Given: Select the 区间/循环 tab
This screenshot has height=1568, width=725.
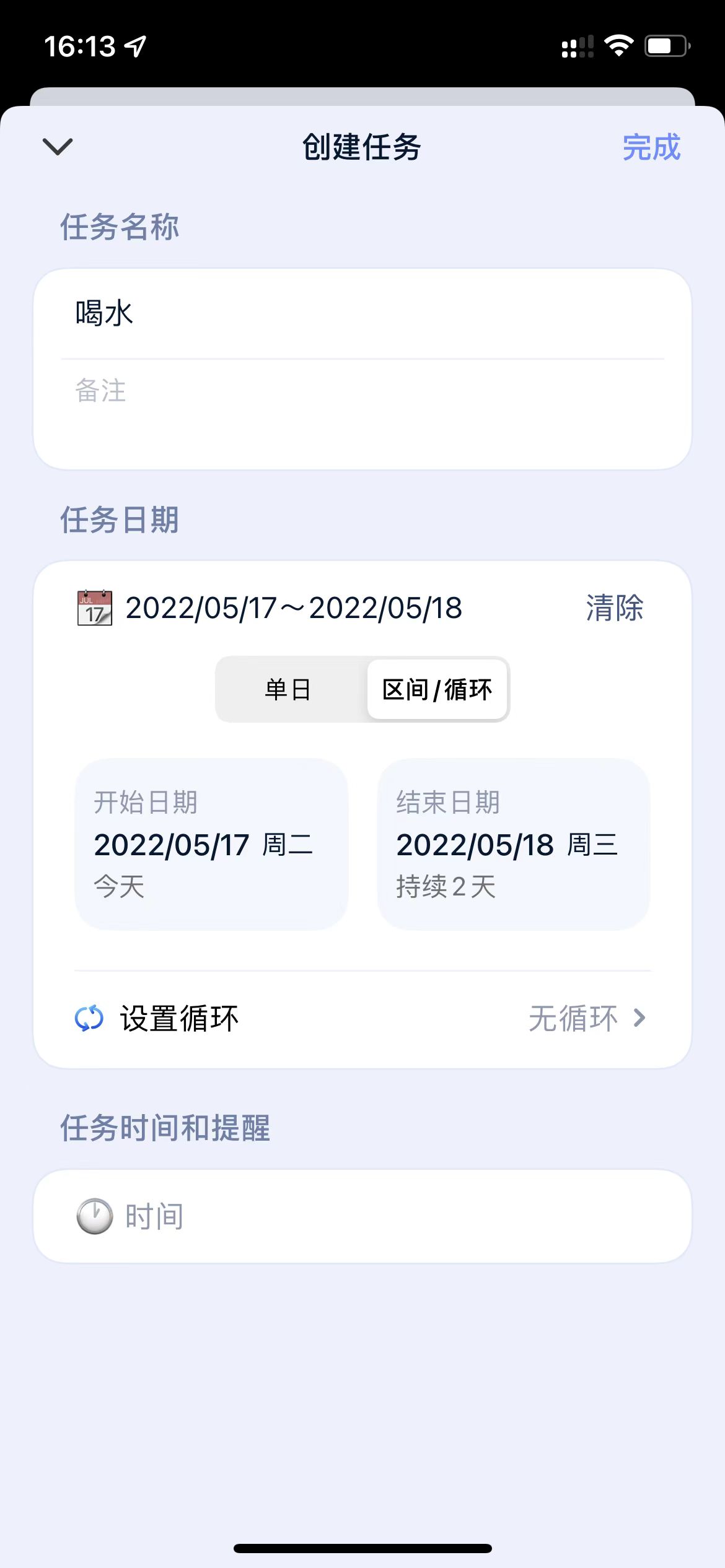Looking at the screenshot, I should point(437,689).
